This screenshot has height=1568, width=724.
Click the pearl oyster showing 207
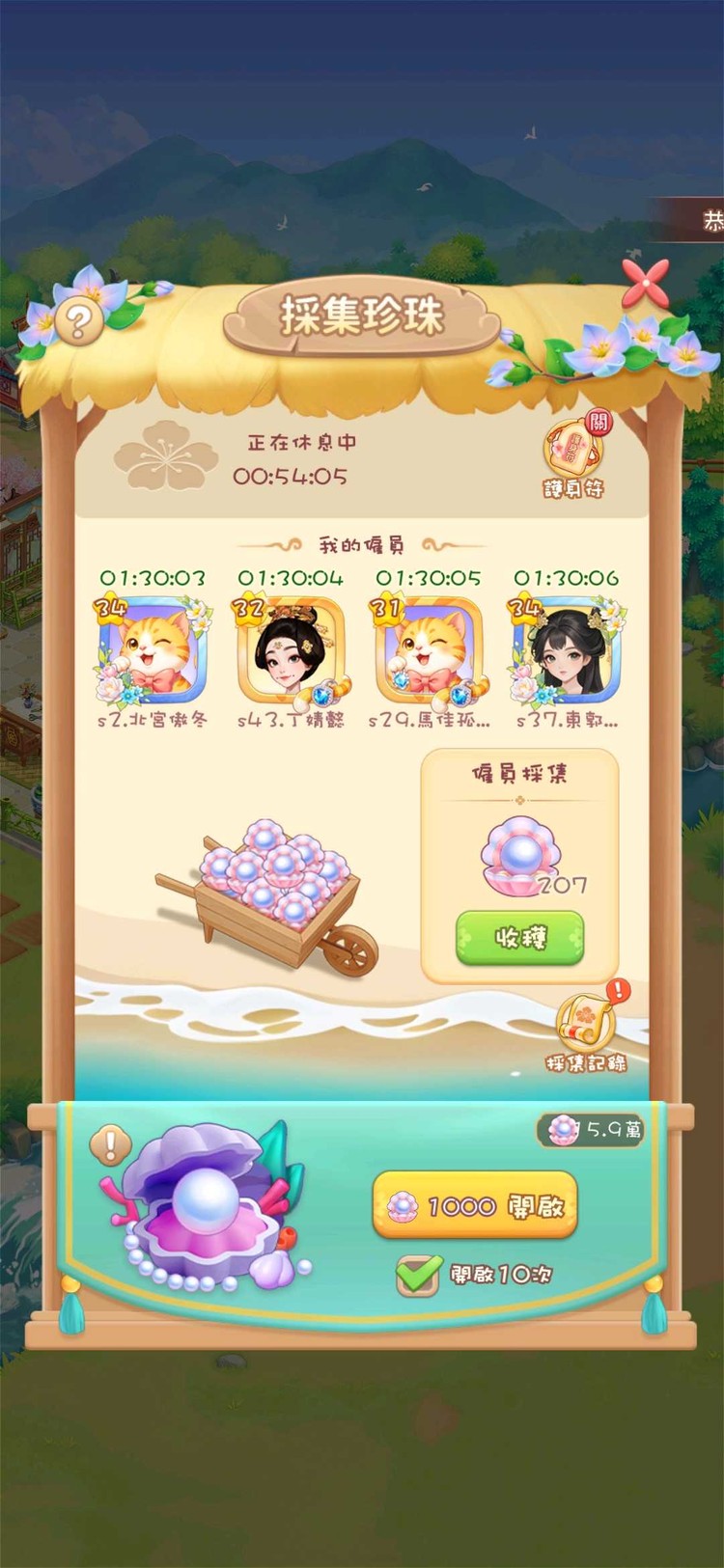click(x=516, y=854)
